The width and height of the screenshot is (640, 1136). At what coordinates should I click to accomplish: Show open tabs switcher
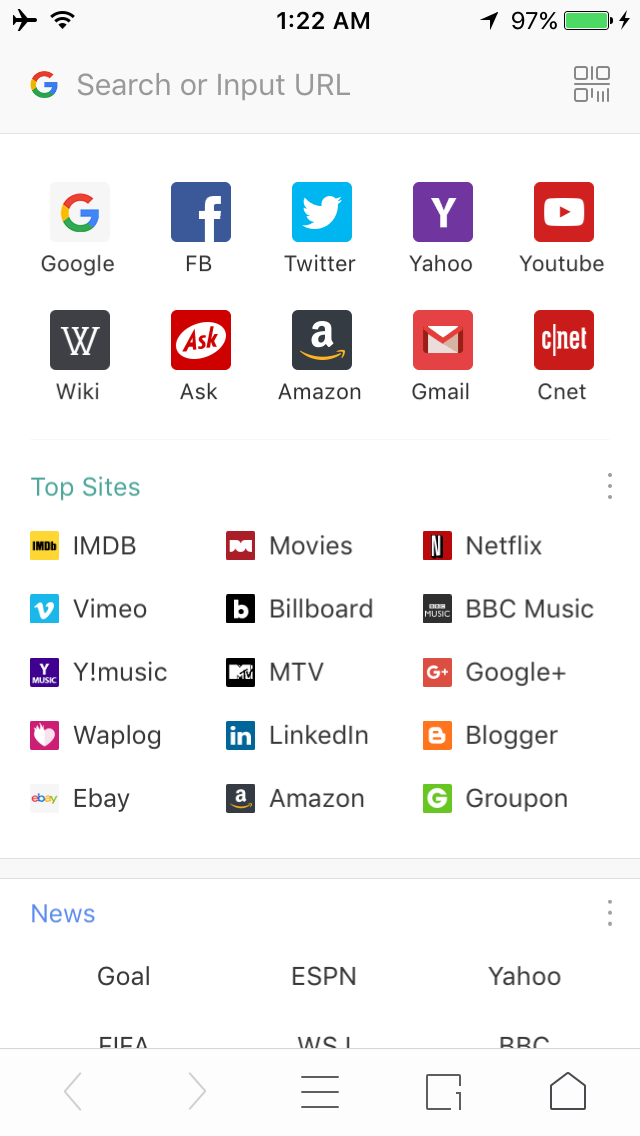click(x=444, y=1092)
